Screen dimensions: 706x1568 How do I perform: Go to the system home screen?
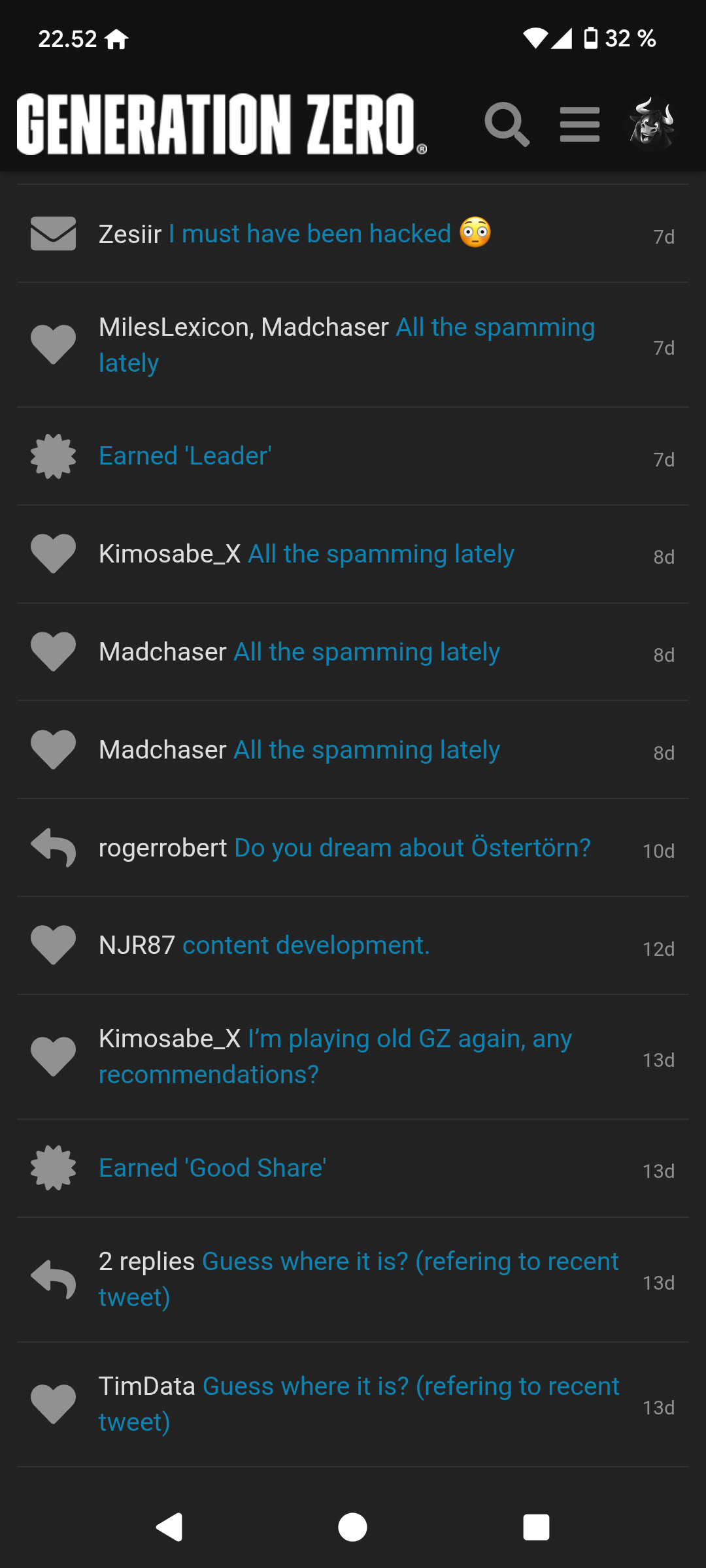(x=353, y=1527)
